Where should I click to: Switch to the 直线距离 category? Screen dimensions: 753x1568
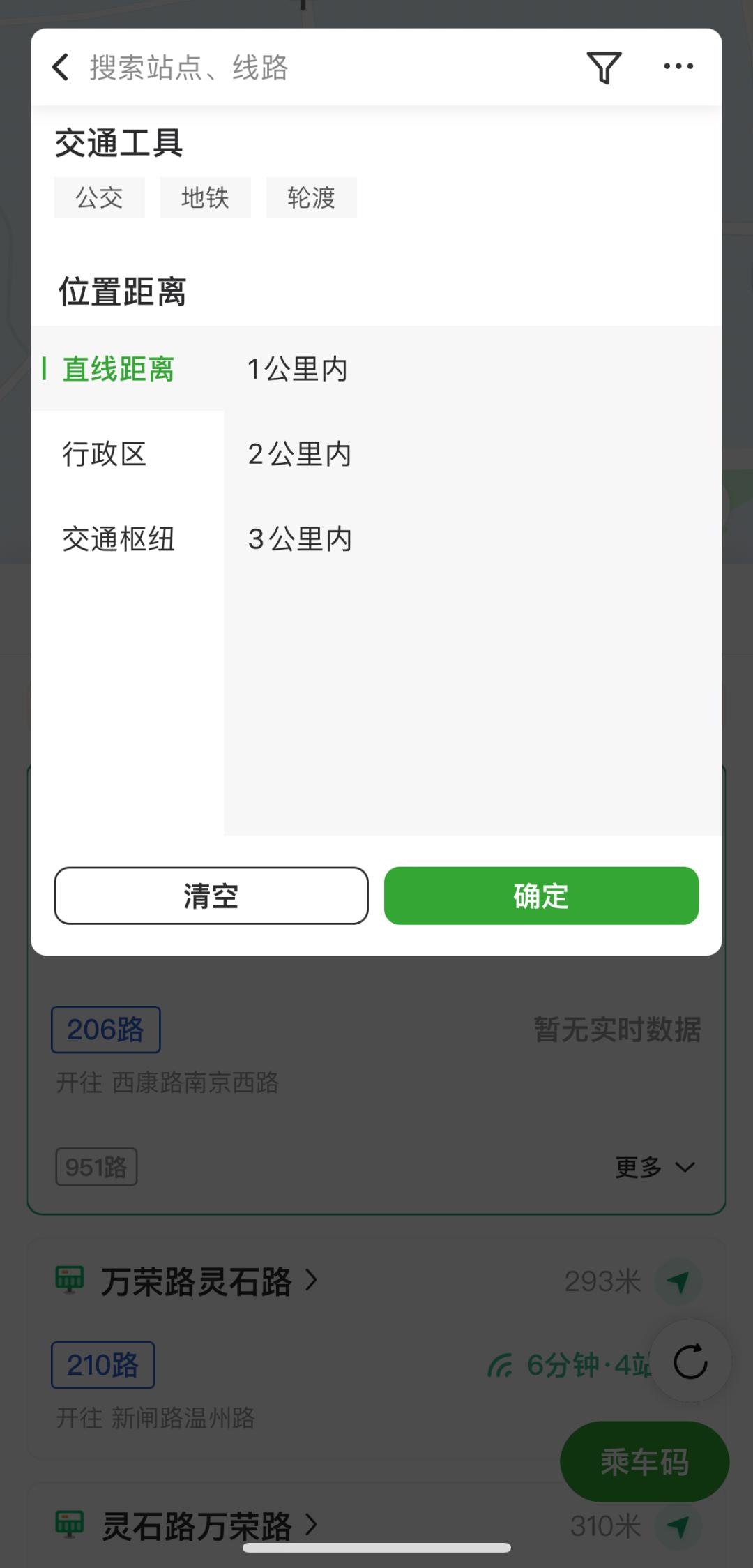coord(119,369)
